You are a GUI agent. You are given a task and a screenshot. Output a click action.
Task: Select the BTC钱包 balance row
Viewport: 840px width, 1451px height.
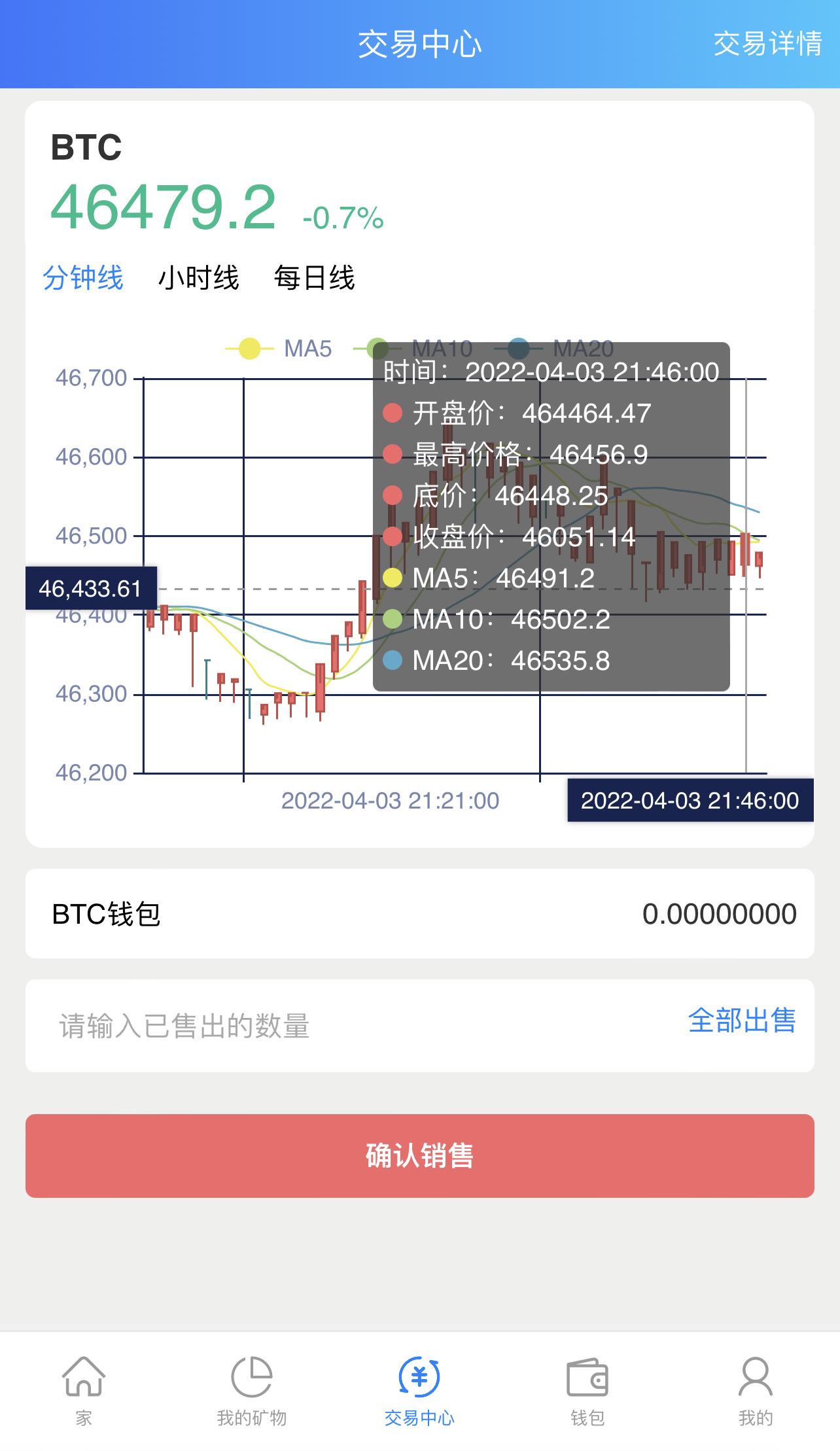pyautogui.click(x=419, y=914)
